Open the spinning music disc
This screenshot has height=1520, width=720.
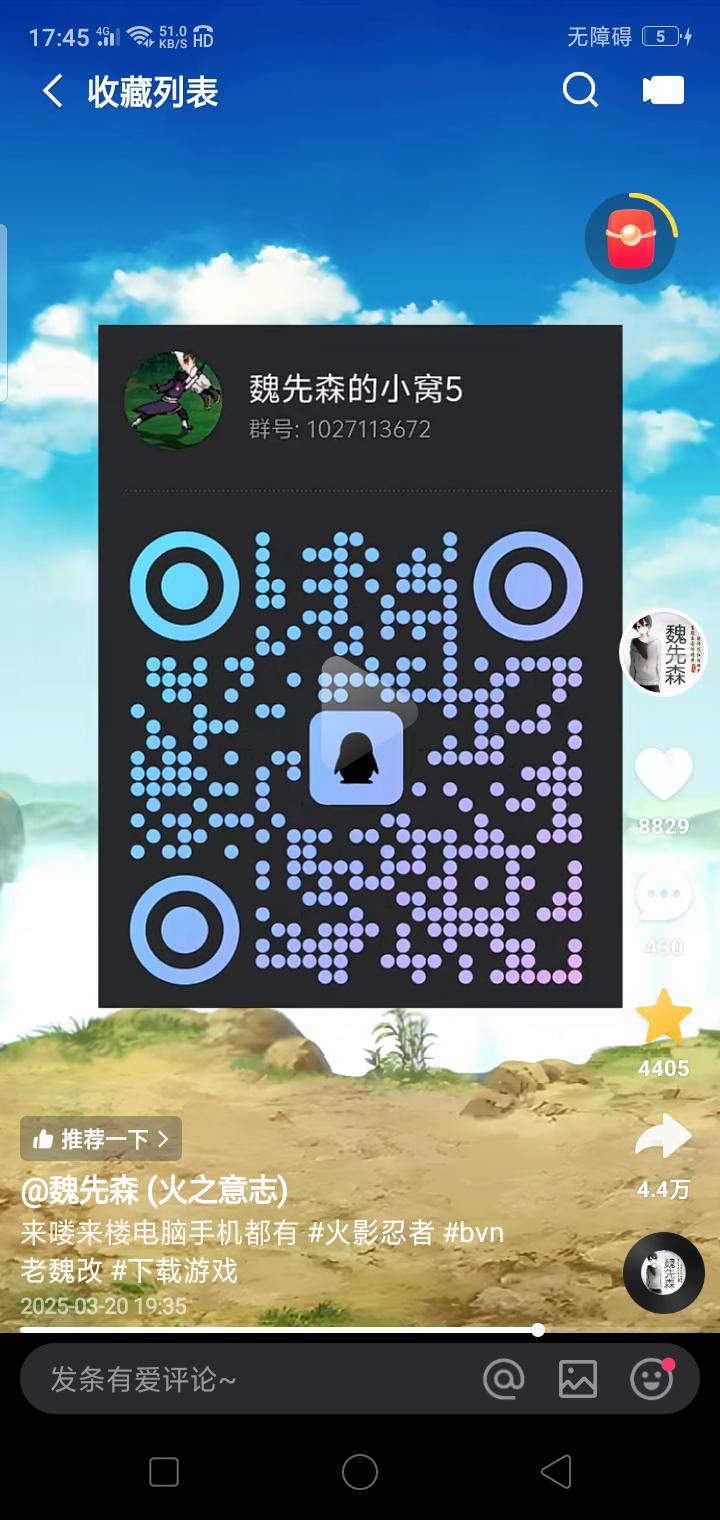click(663, 1273)
